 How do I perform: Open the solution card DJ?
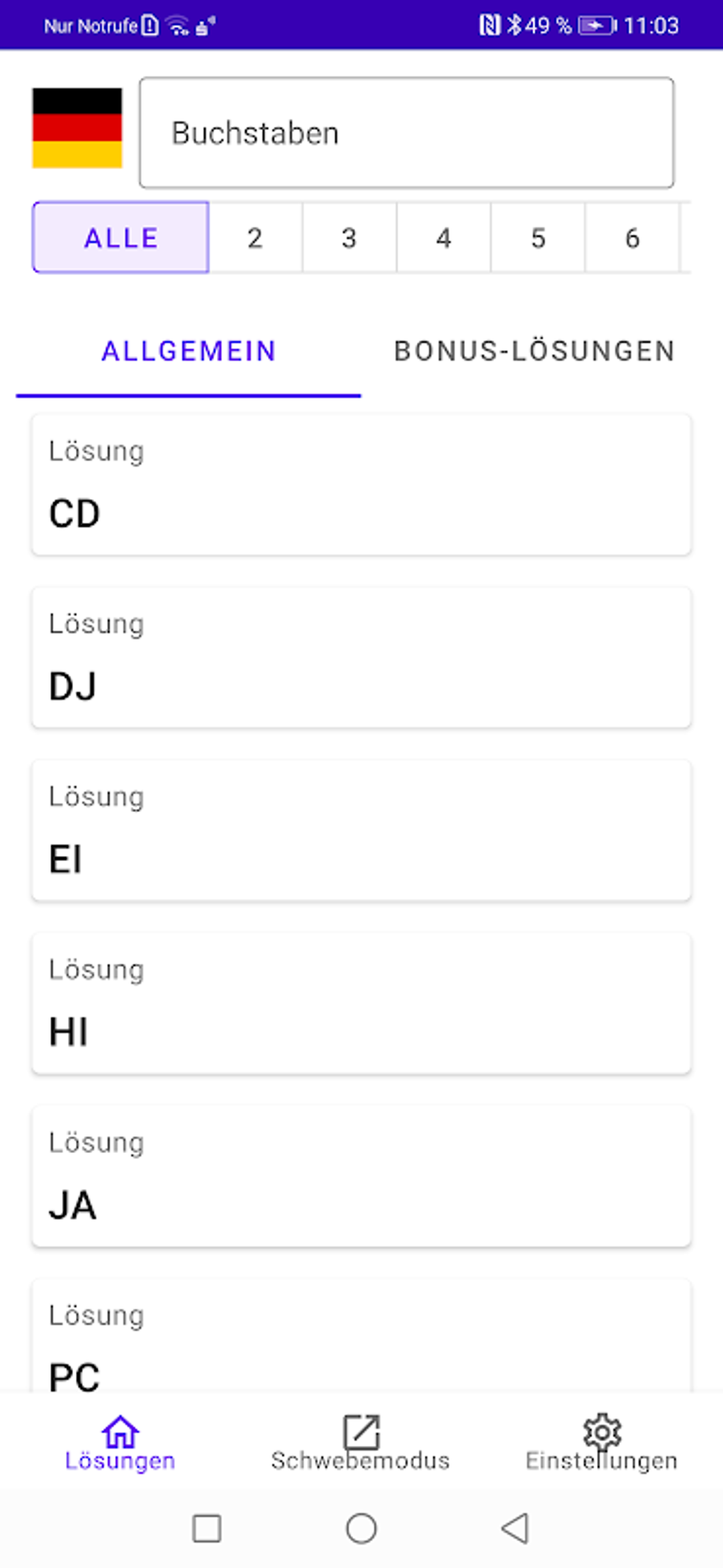[x=361, y=657]
